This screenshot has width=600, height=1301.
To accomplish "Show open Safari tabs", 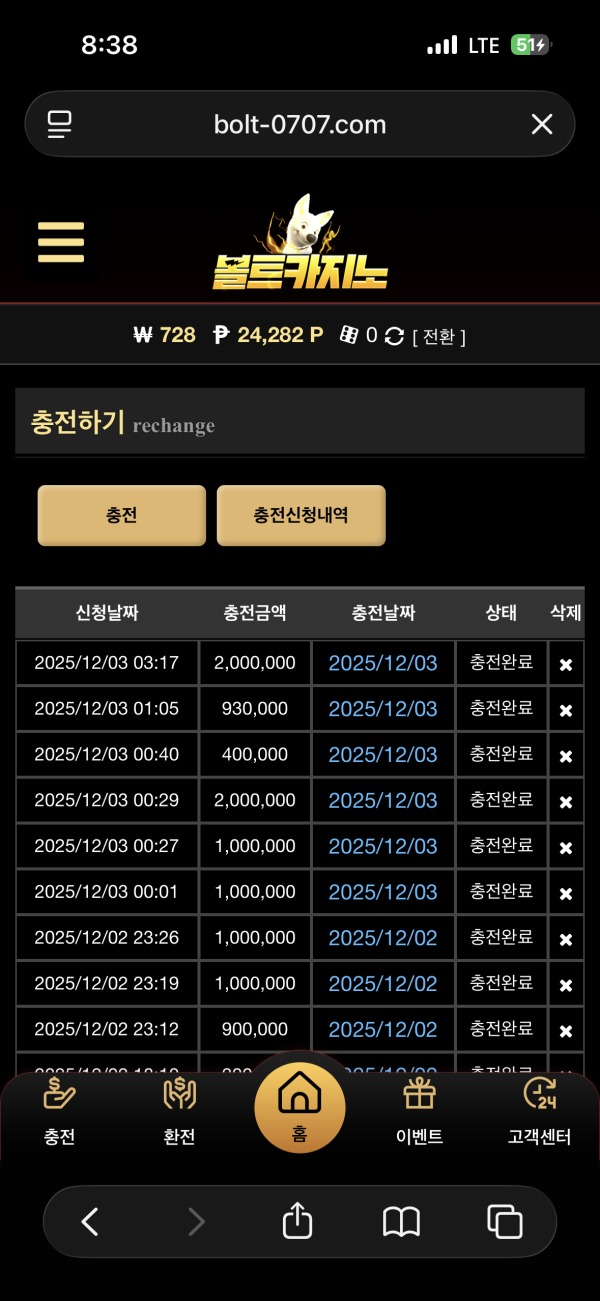I will click(x=505, y=1221).
